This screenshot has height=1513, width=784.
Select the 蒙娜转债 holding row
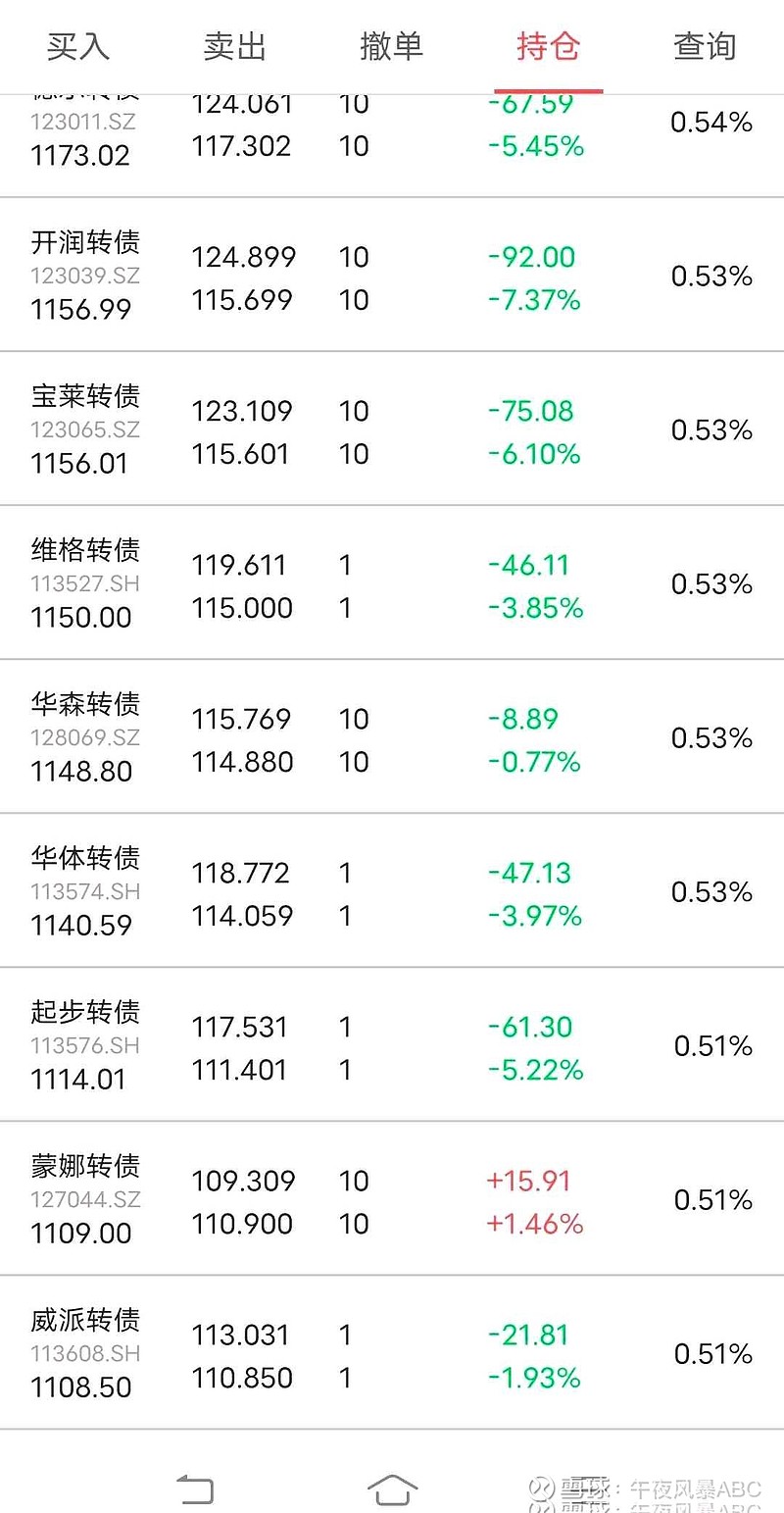click(x=392, y=1198)
